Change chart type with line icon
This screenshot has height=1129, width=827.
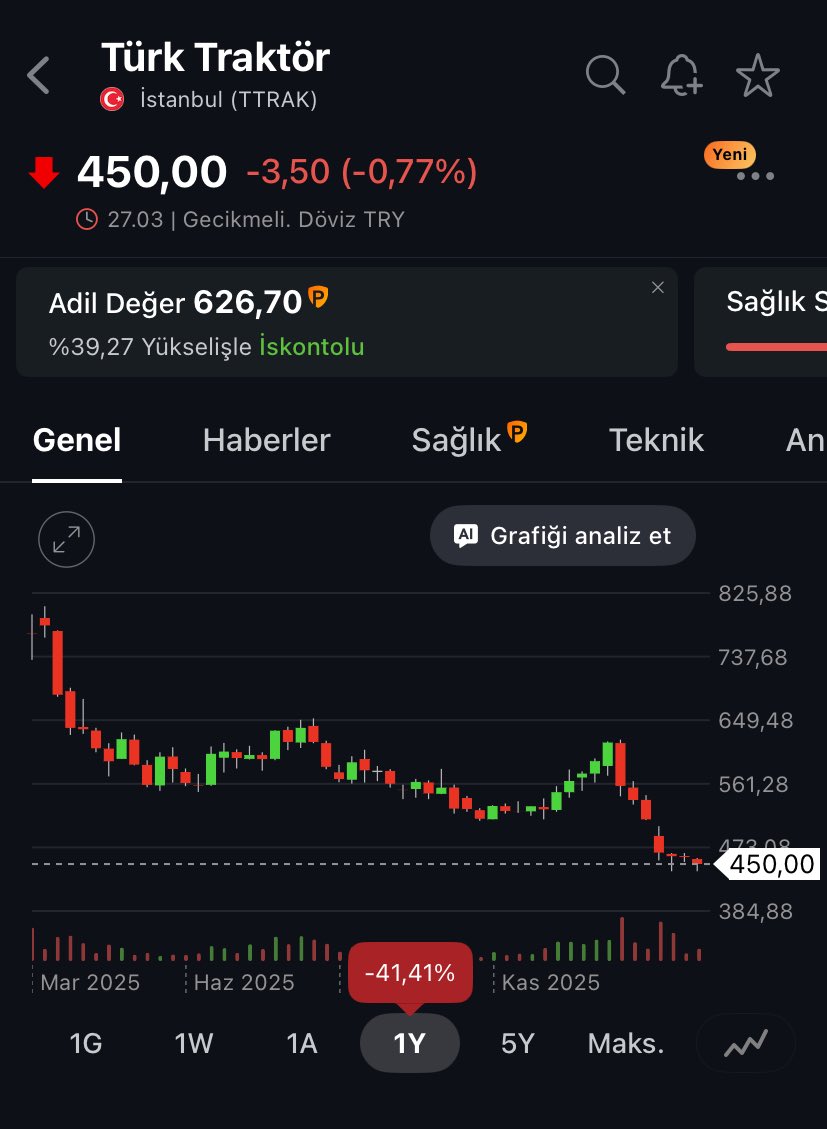[746, 1044]
